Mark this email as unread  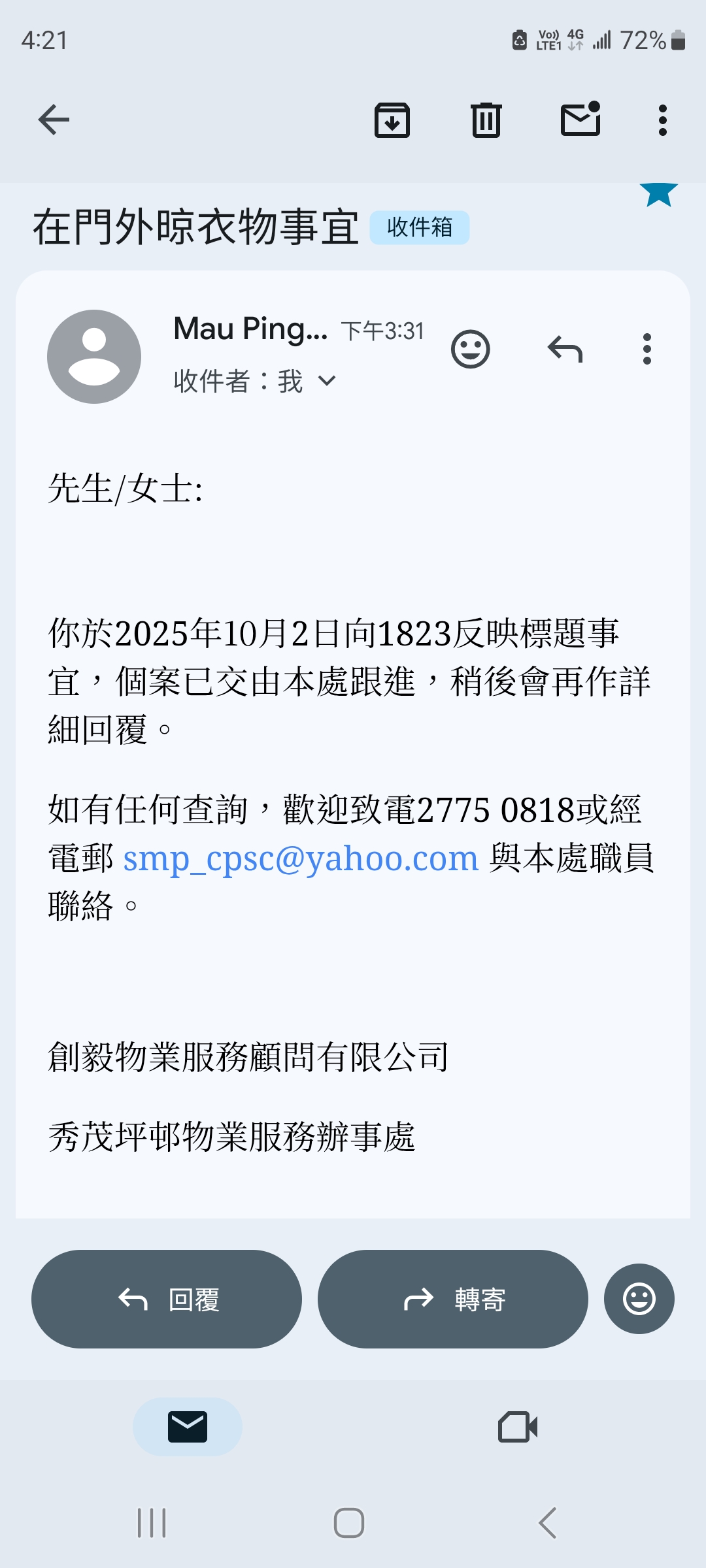(x=580, y=120)
